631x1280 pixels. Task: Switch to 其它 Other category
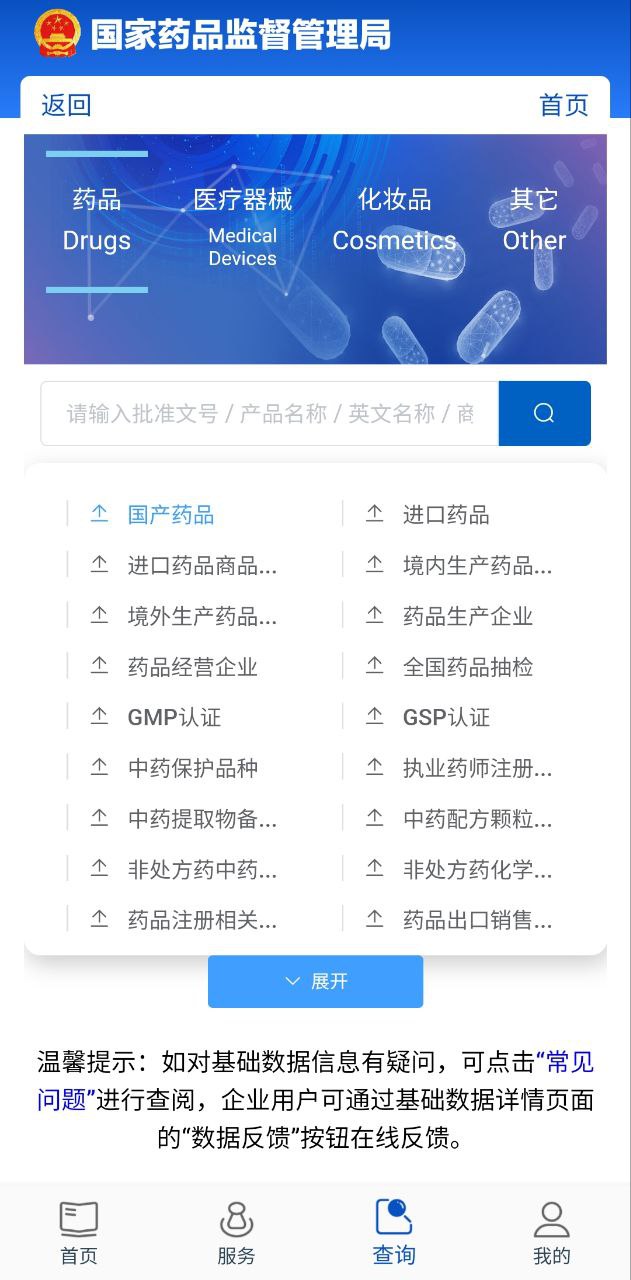coord(534,221)
